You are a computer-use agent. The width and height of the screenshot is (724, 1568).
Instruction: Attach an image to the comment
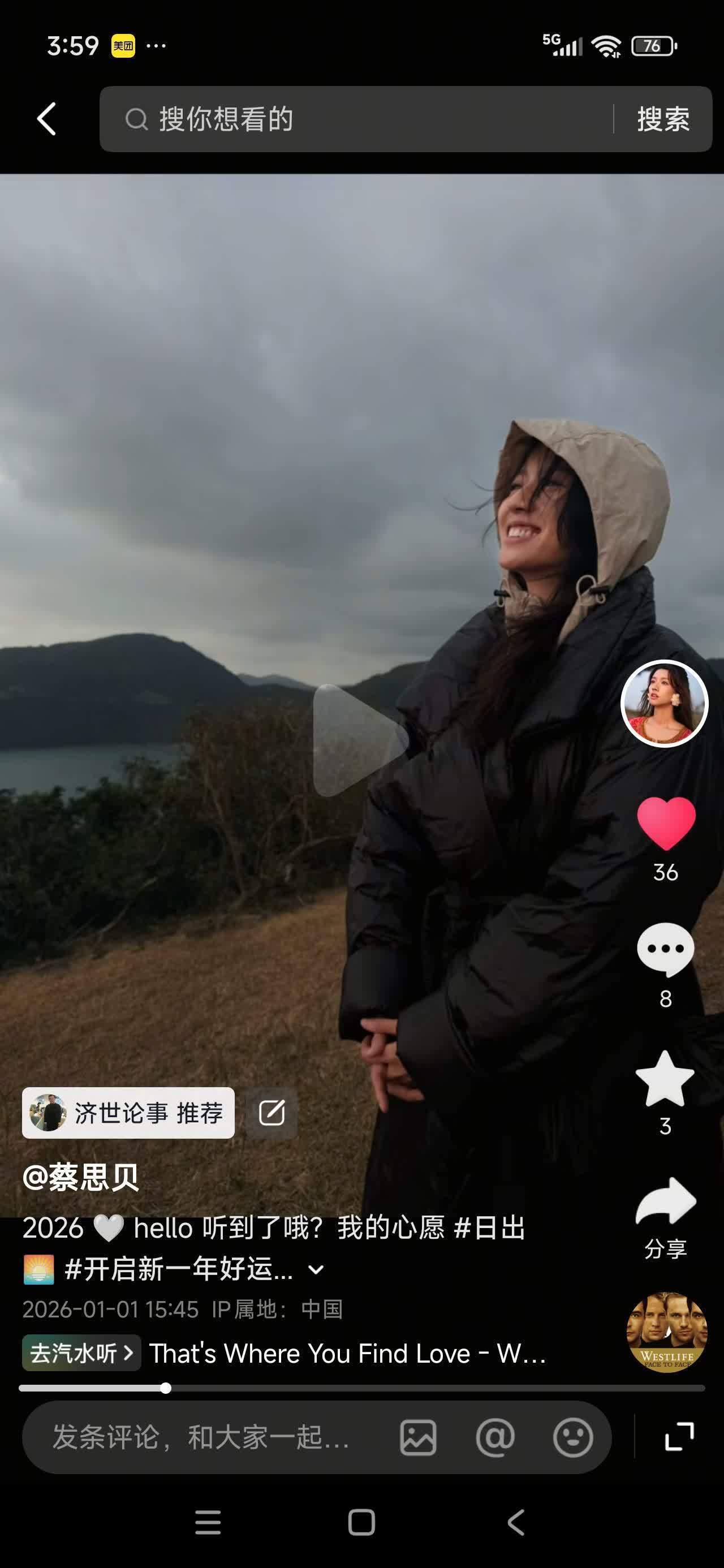(418, 1438)
